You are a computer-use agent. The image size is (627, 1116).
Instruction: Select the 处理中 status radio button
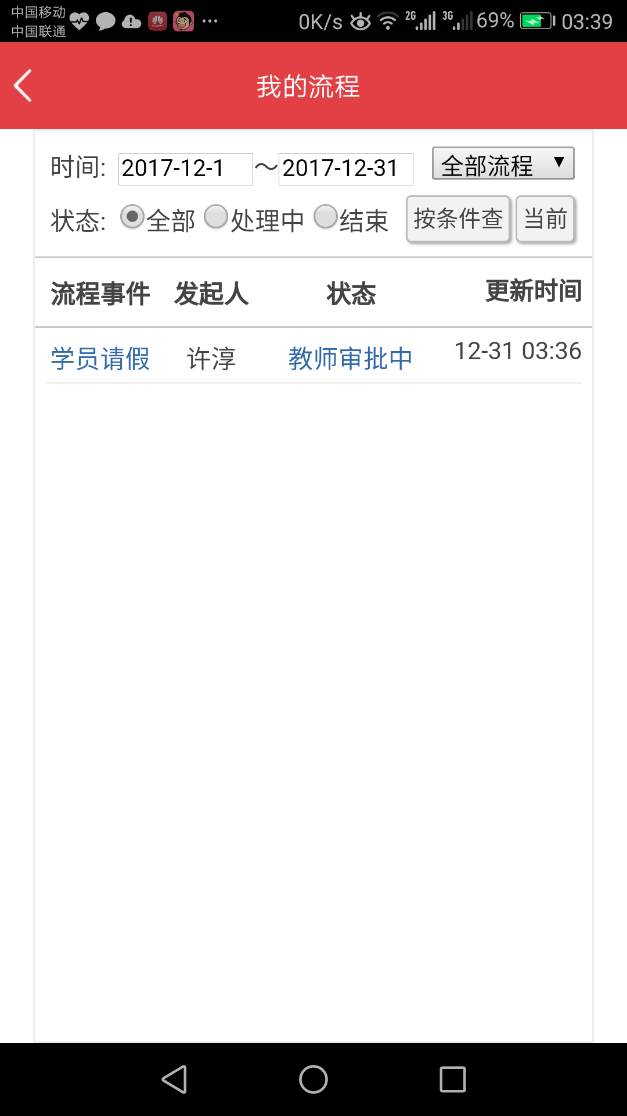[216, 218]
